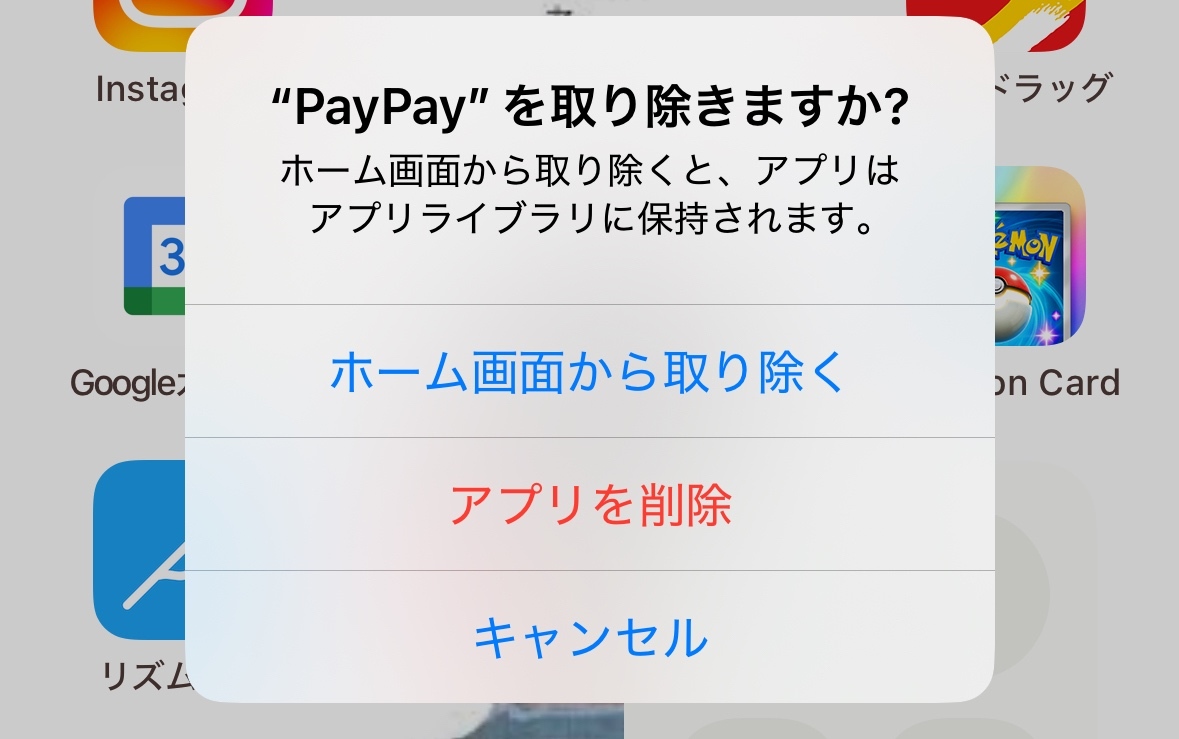
Task: Tap アプリを削除 to delete PayPay
Action: (x=590, y=504)
